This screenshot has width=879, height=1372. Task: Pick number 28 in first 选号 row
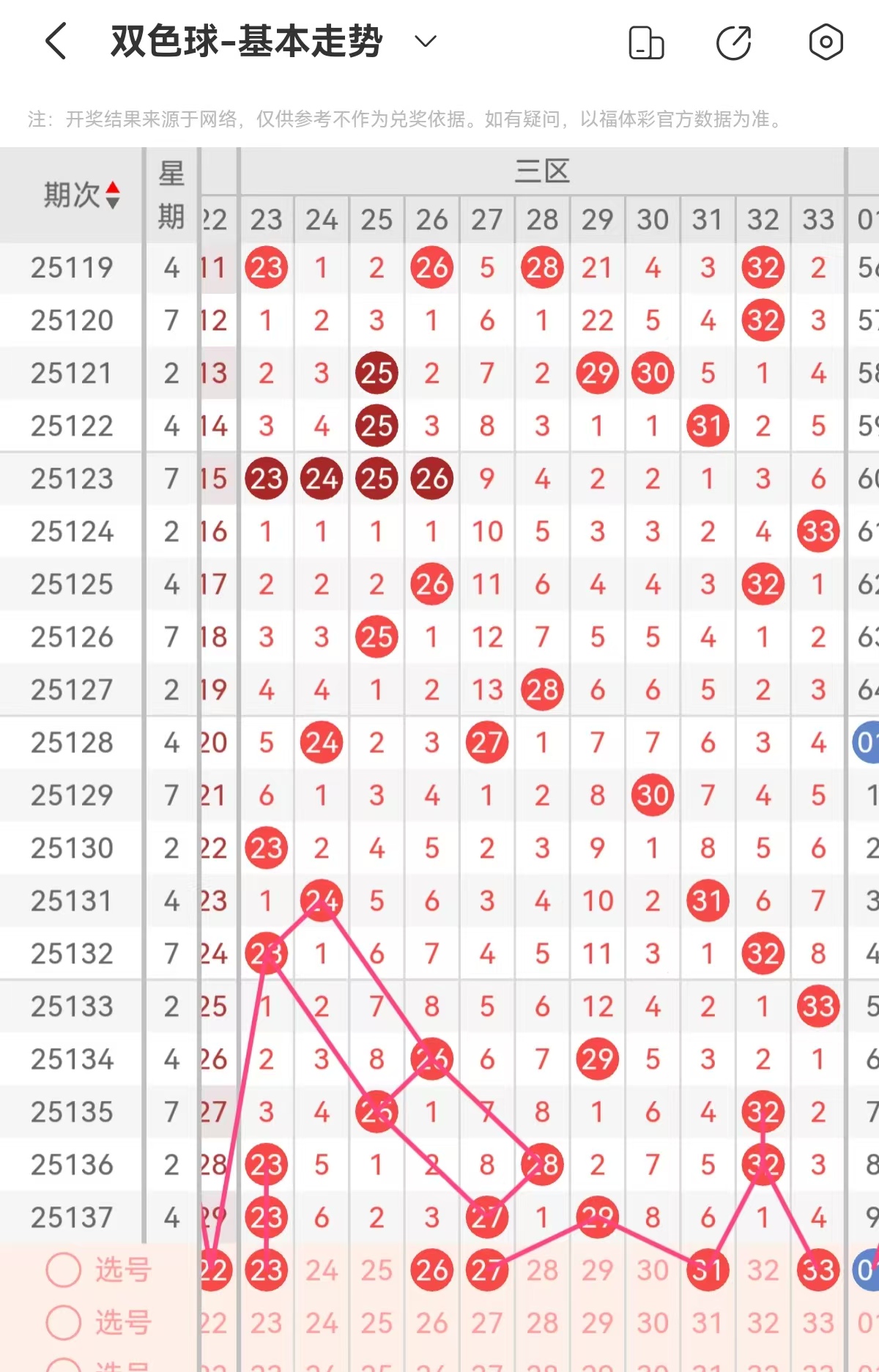(542, 1270)
